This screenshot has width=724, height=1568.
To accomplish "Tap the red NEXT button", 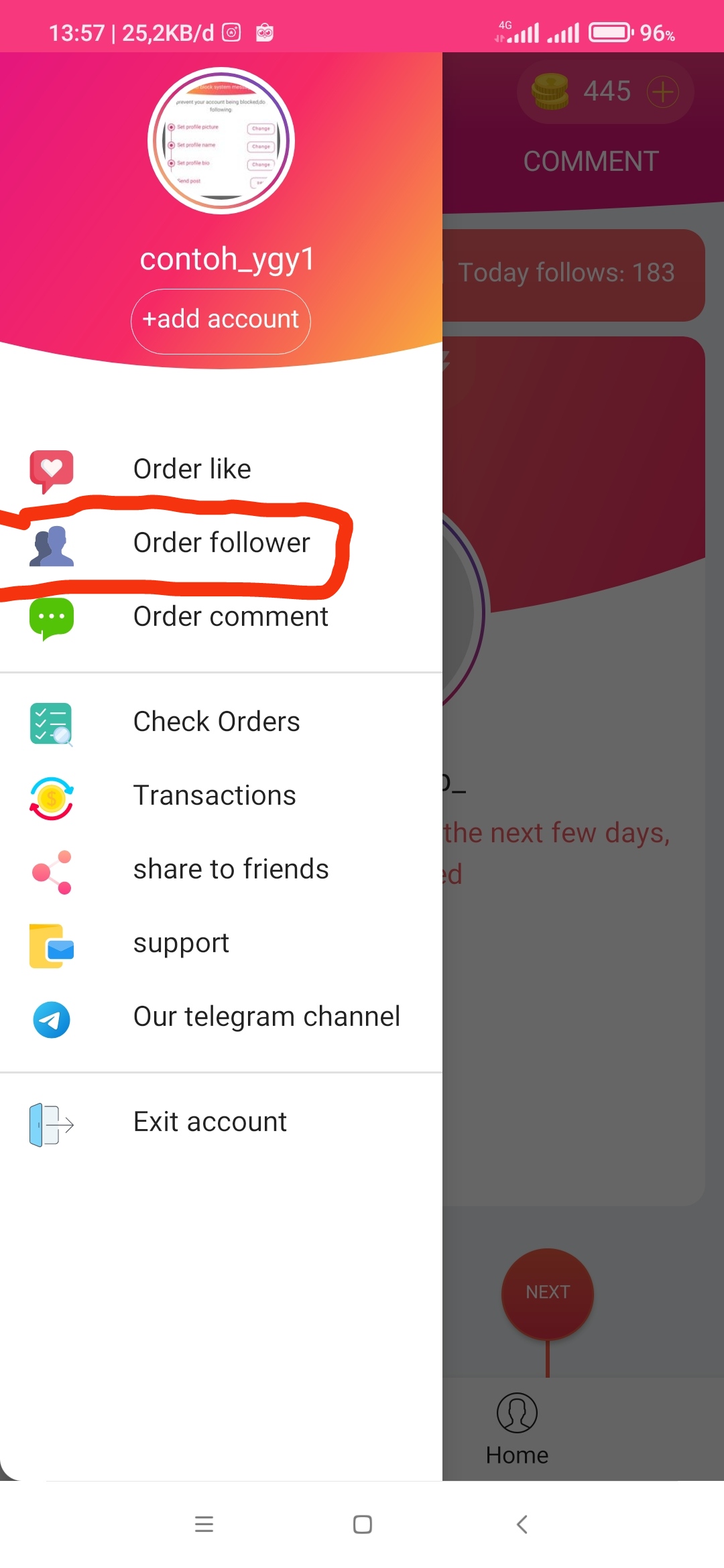I will coord(548,1293).
